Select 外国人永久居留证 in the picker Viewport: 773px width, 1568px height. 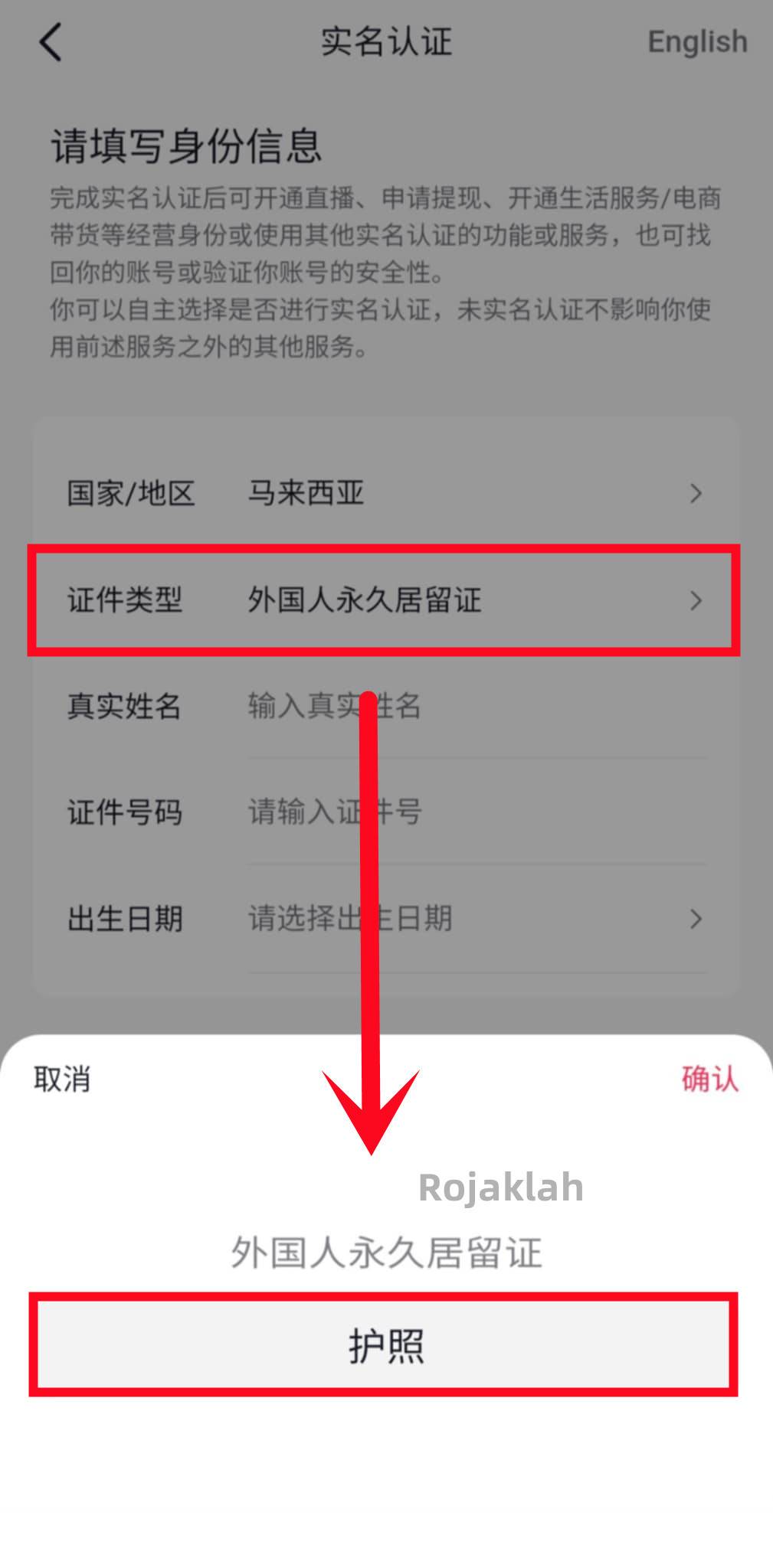[386, 1253]
